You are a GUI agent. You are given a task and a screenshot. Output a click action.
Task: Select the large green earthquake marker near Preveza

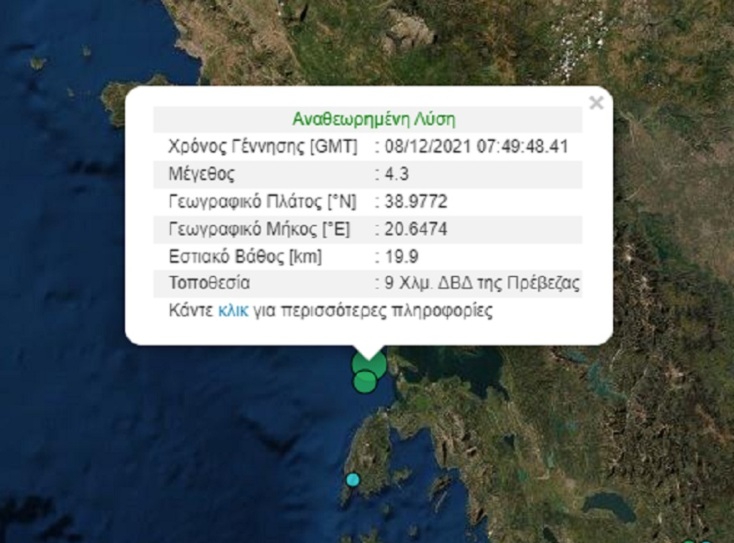pyautogui.click(x=372, y=364)
